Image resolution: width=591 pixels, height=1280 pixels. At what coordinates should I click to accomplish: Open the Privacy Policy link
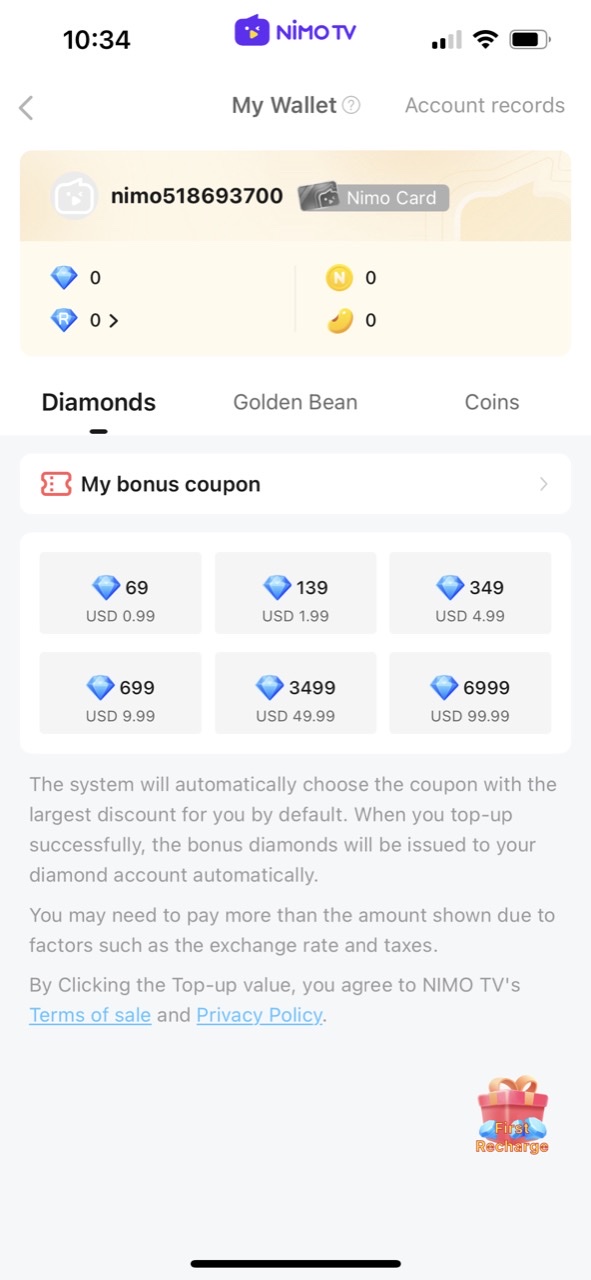click(x=259, y=1015)
